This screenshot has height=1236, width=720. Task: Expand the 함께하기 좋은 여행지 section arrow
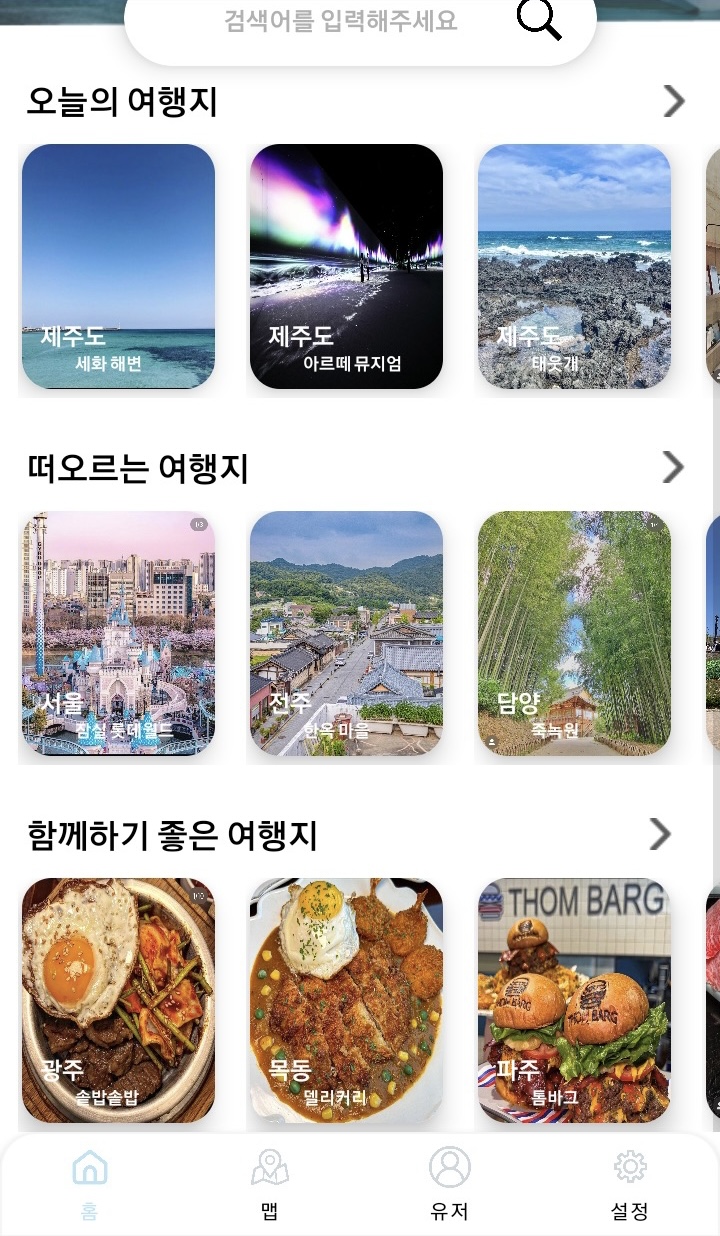(x=660, y=834)
